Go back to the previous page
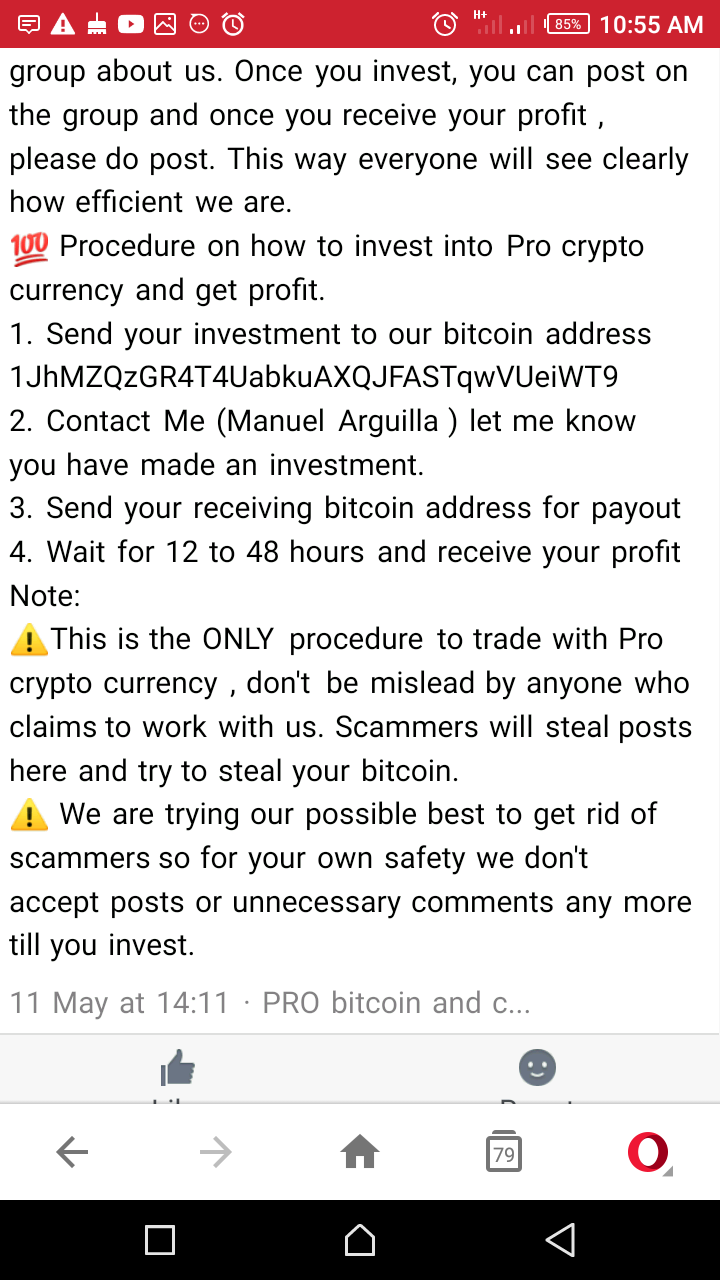 (72, 1153)
